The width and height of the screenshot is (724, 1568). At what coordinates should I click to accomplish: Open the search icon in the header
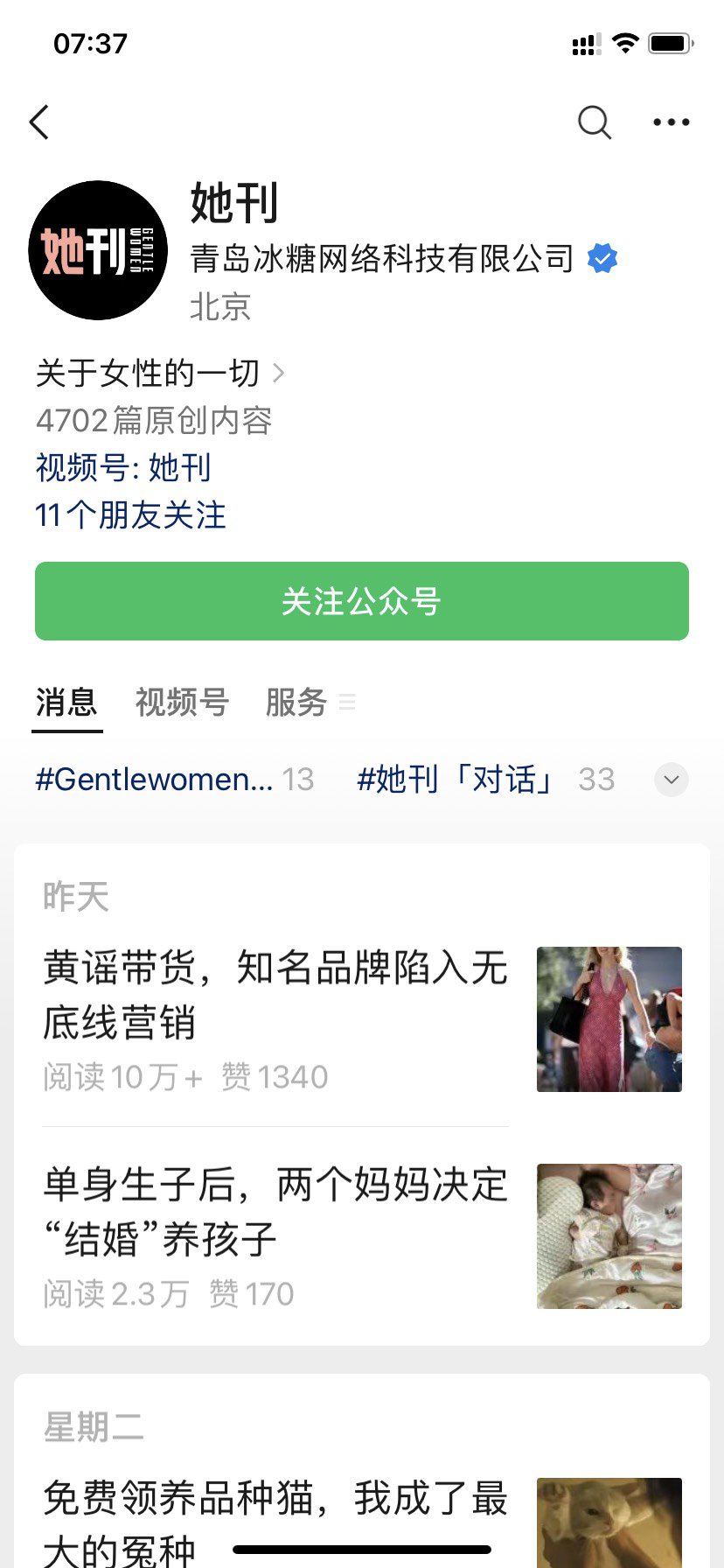tap(595, 122)
